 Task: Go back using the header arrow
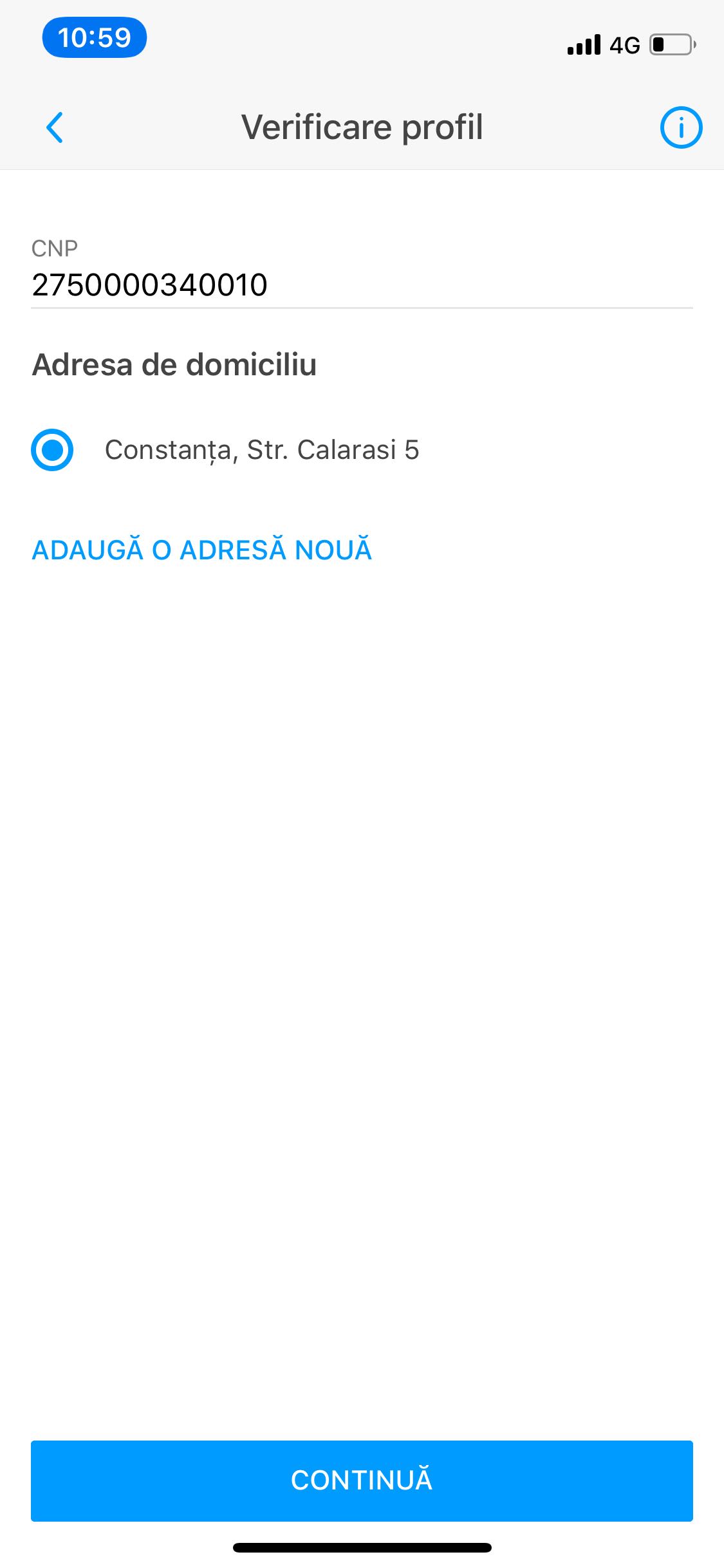55,127
